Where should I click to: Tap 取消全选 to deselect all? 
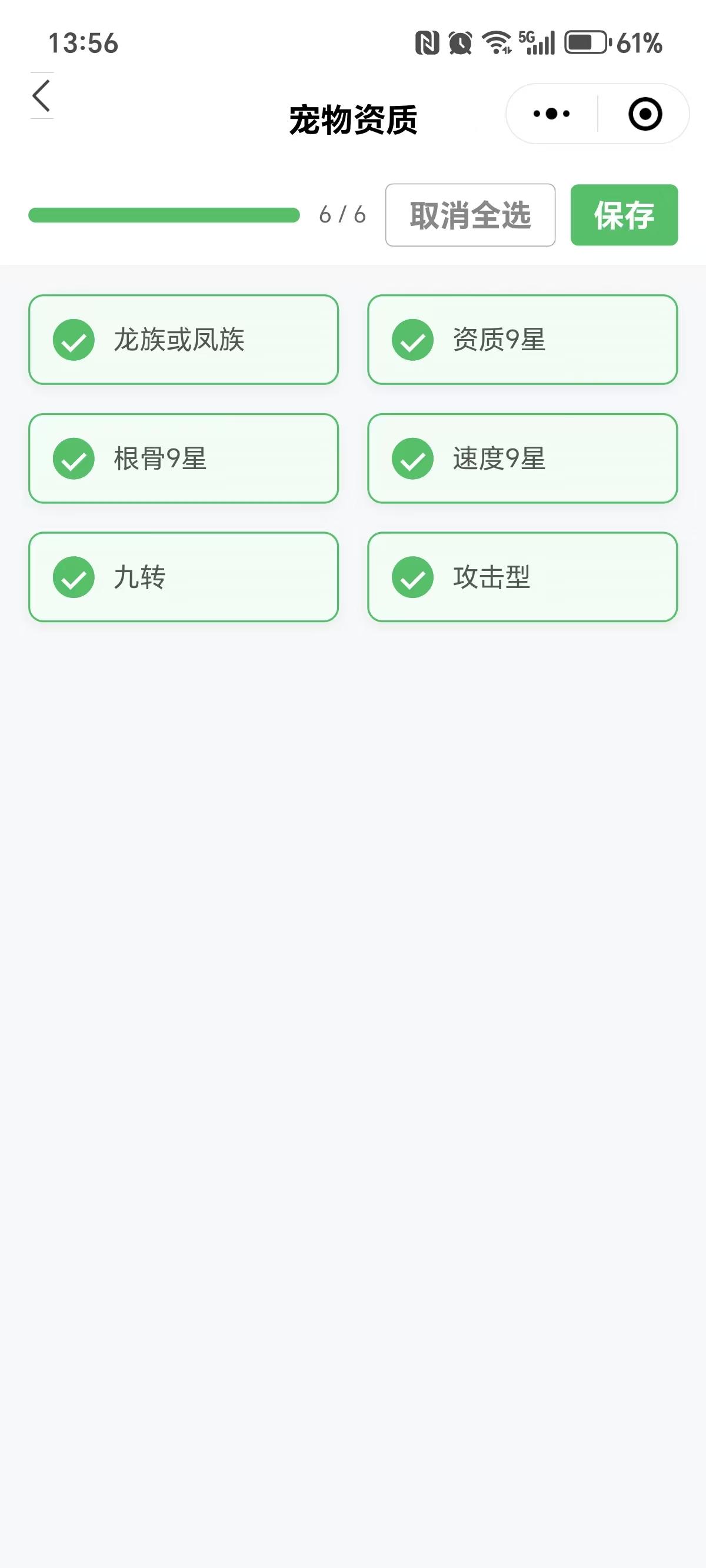tap(470, 215)
